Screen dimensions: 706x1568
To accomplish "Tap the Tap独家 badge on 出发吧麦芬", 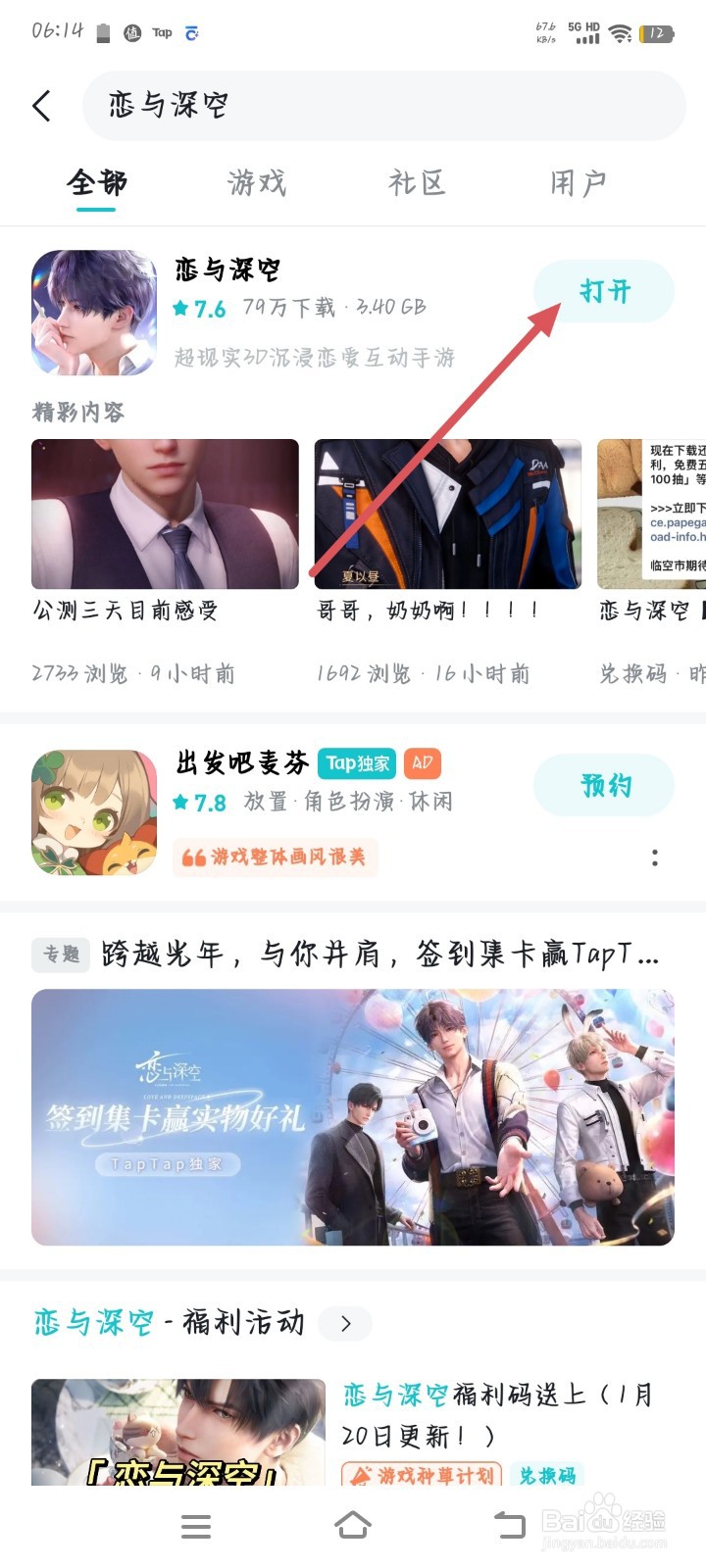I will tap(357, 763).
